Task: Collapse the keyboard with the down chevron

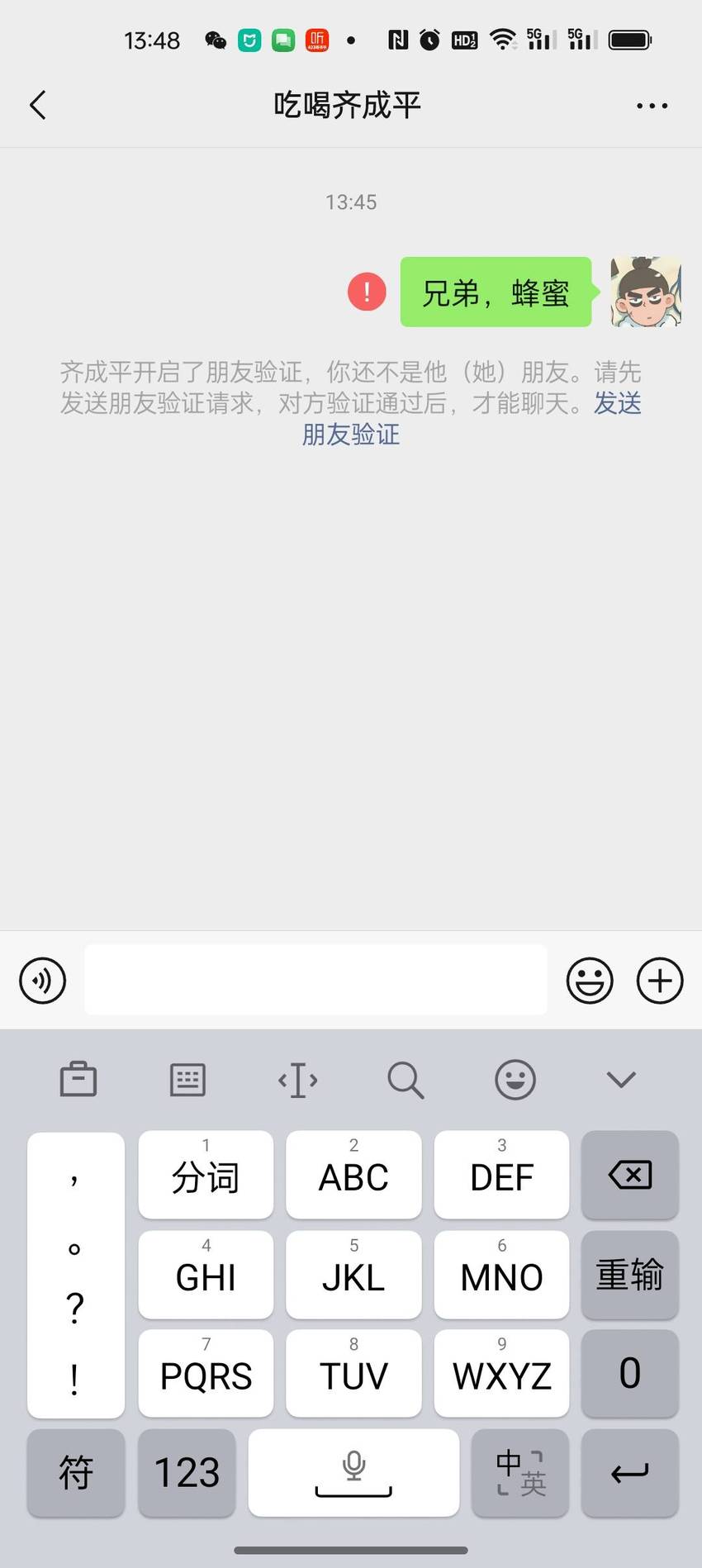Action: [621, 1080]
